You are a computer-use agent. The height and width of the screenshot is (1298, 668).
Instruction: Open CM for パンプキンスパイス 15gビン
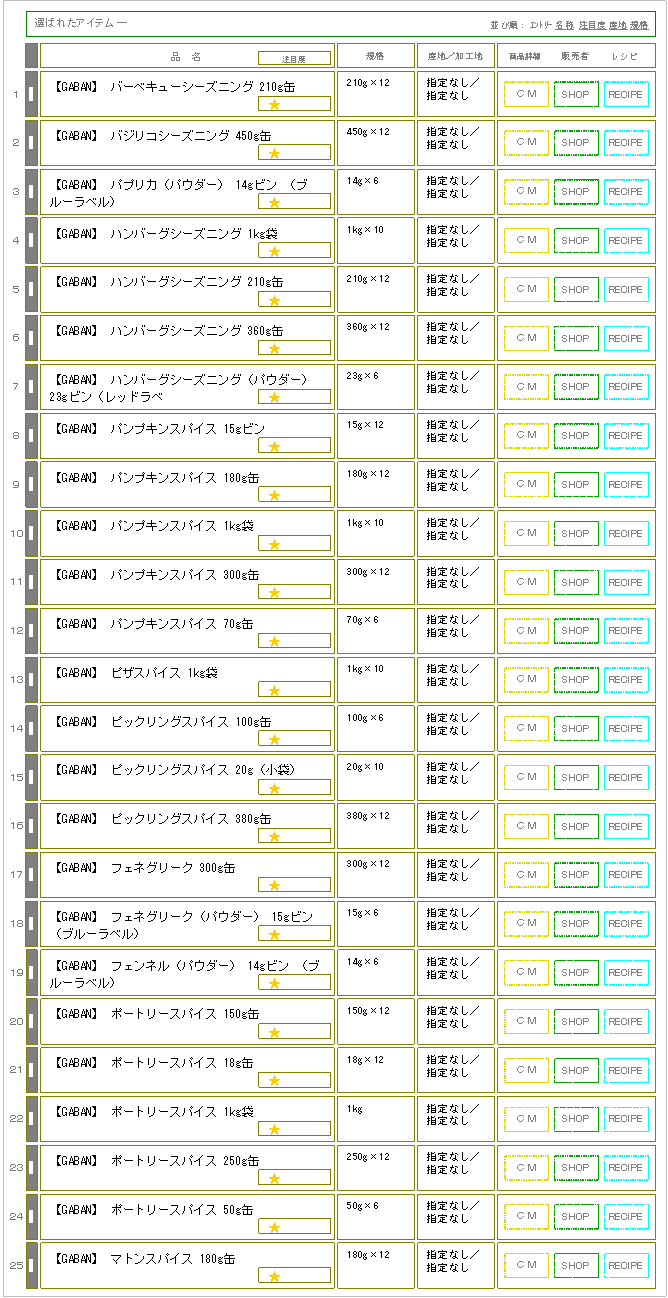[526, 436]
